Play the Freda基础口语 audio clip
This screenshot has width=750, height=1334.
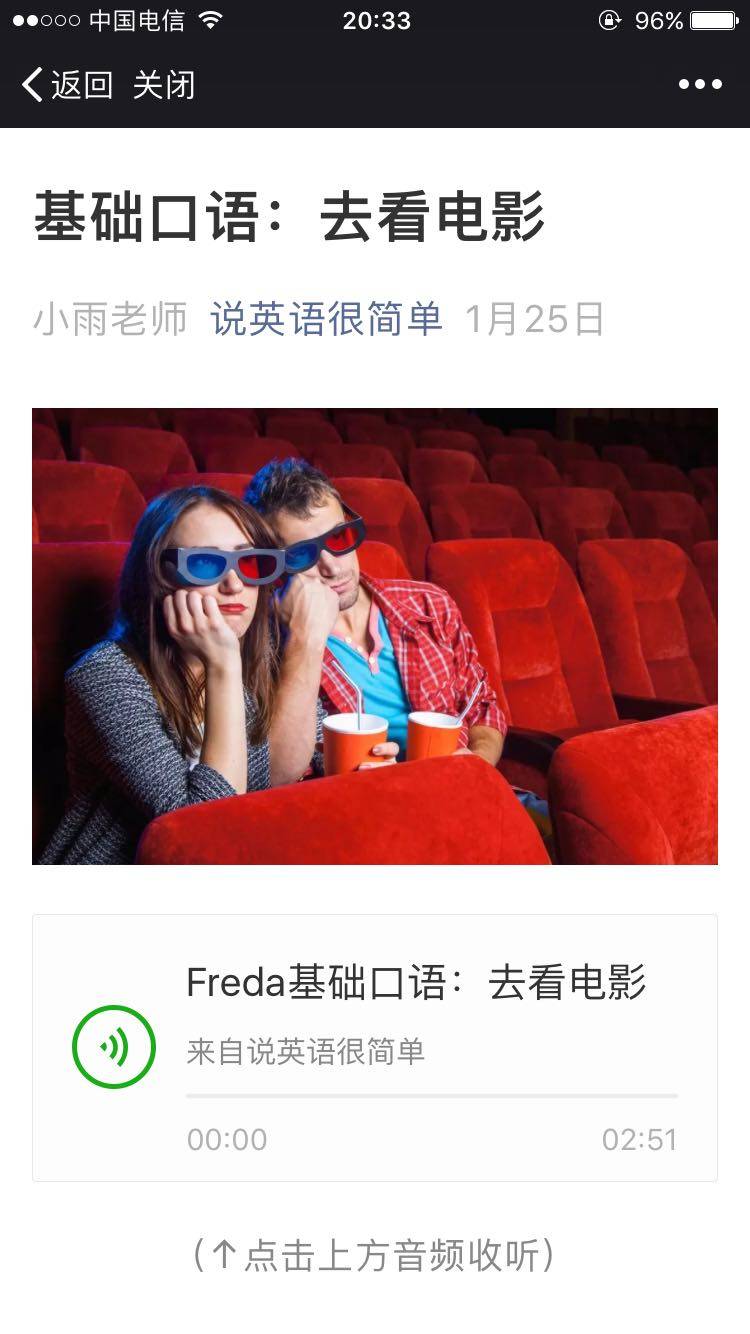pos(114,1047)
